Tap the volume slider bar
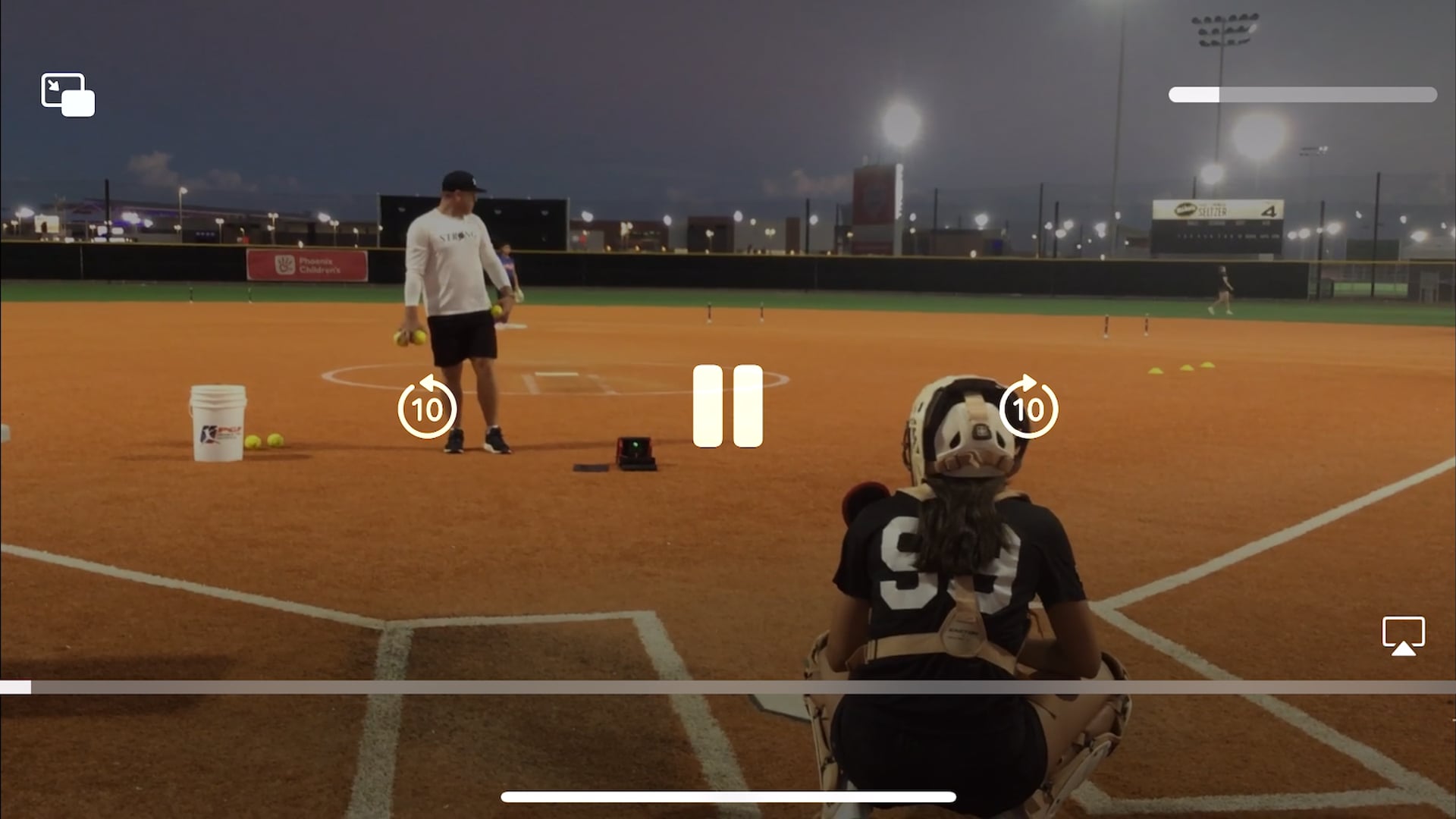This screenshot has height=819, width=1456. tap(1302, 95)
